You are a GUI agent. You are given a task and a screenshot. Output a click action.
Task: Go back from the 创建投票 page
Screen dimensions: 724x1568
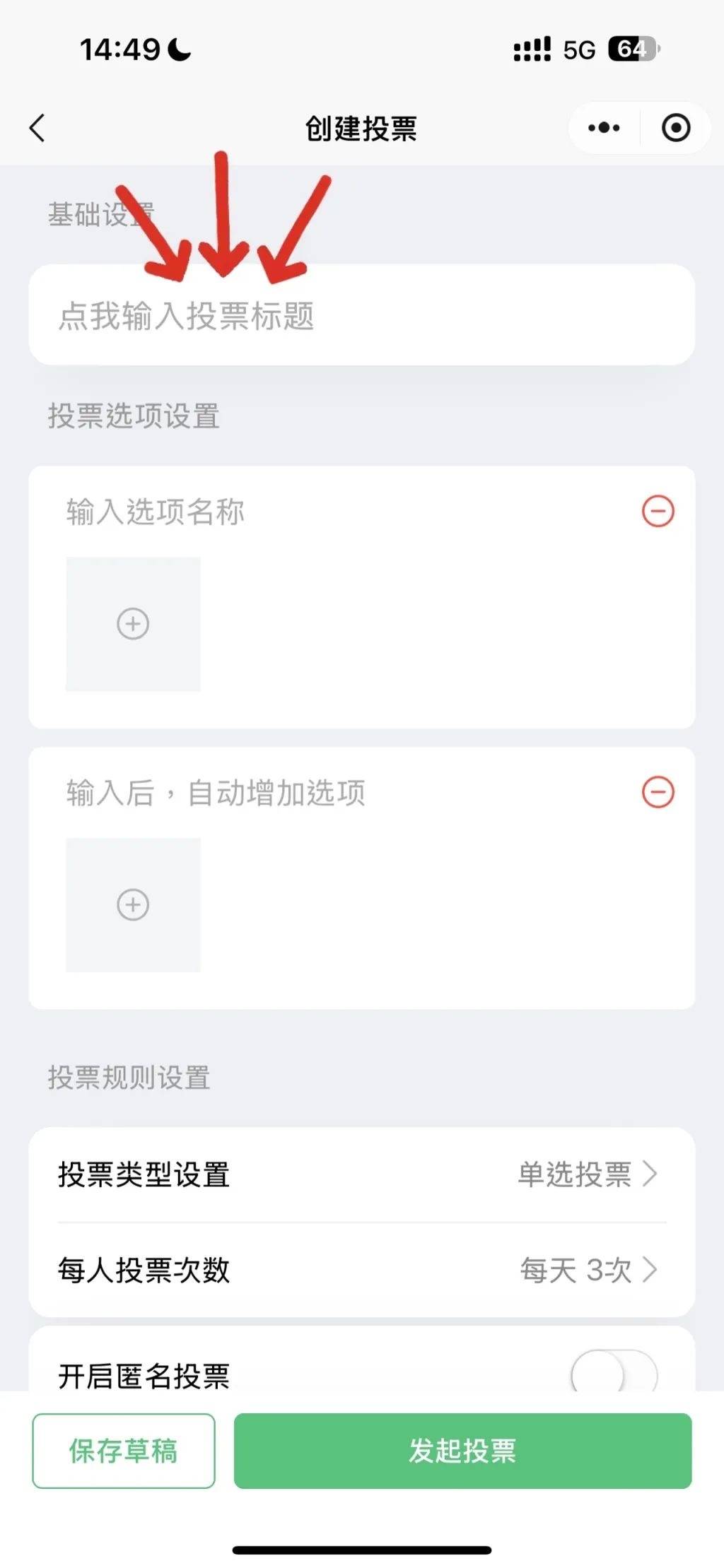[x=37, y=128]
